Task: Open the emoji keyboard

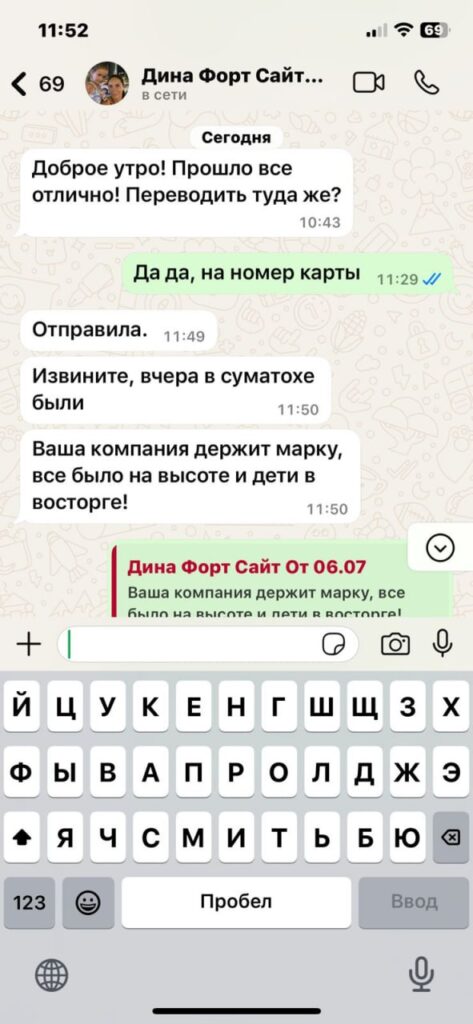Action: tap(88, 902)
